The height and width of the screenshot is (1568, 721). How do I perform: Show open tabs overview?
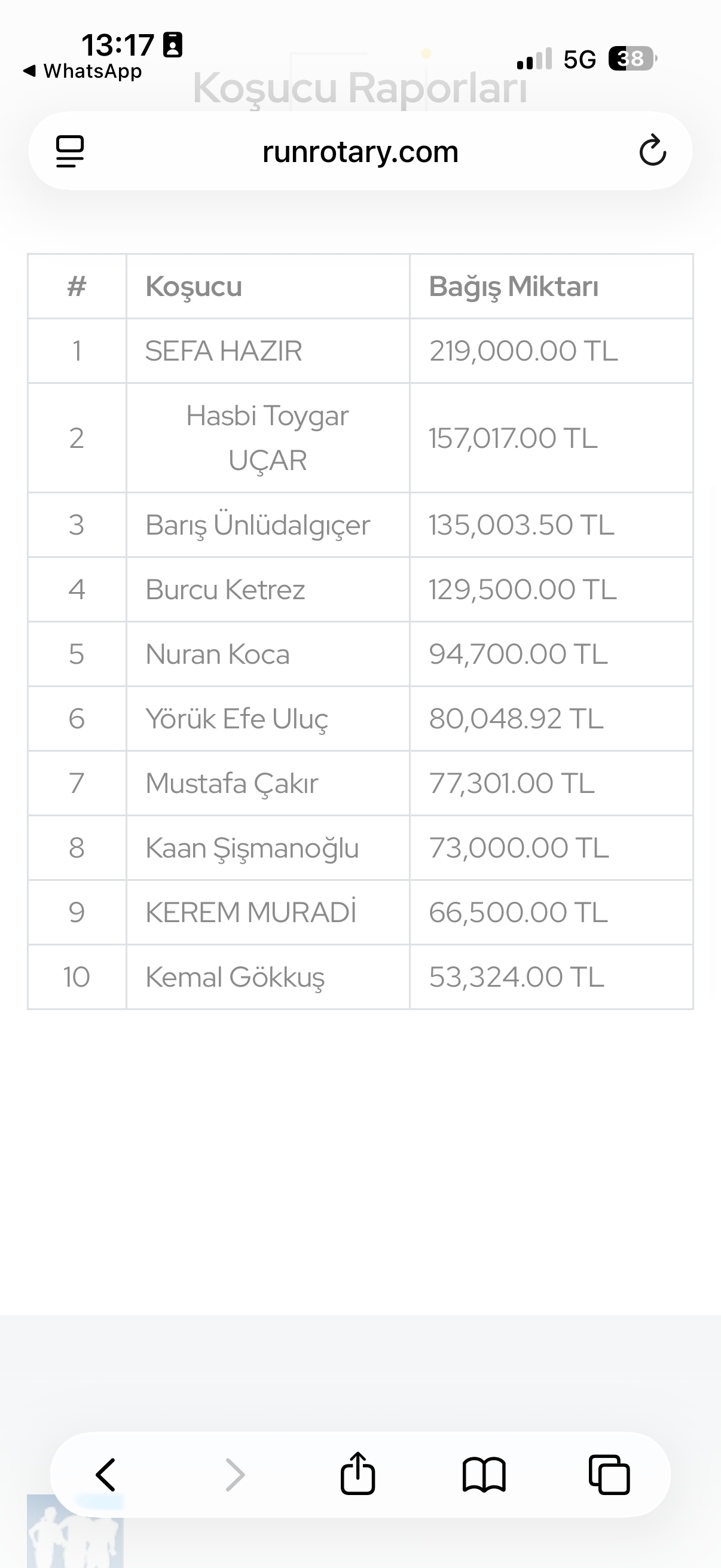click(x=609, y=1474)
